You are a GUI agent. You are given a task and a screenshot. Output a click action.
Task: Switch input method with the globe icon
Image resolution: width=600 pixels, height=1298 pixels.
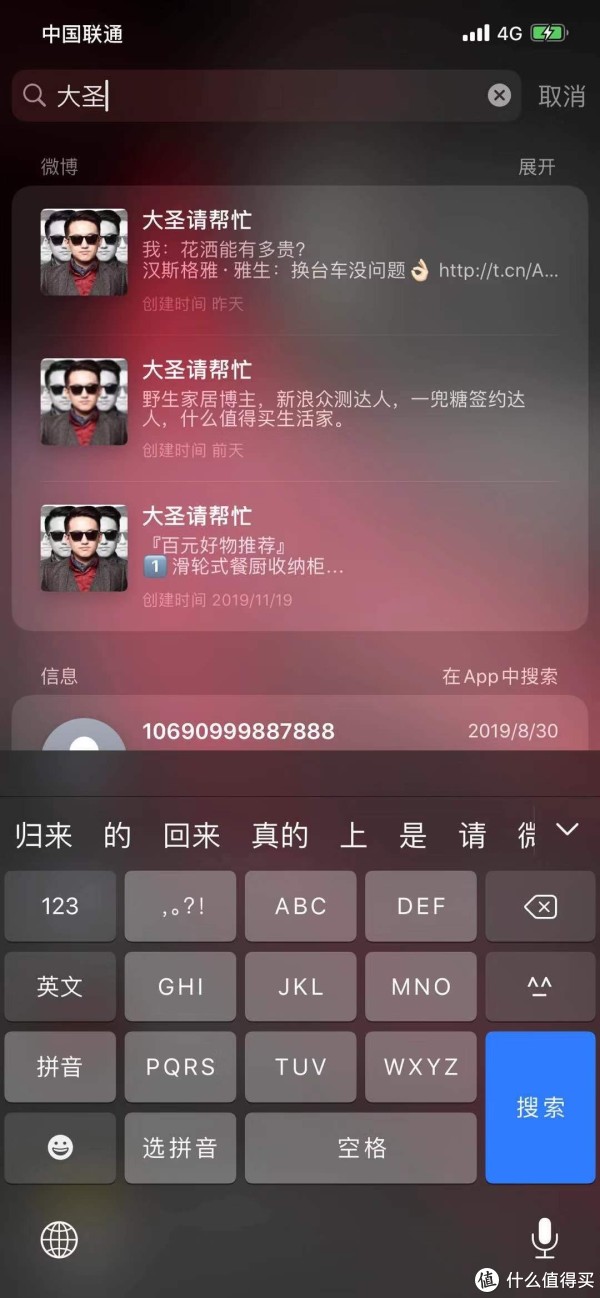(x=58, y=1240)
